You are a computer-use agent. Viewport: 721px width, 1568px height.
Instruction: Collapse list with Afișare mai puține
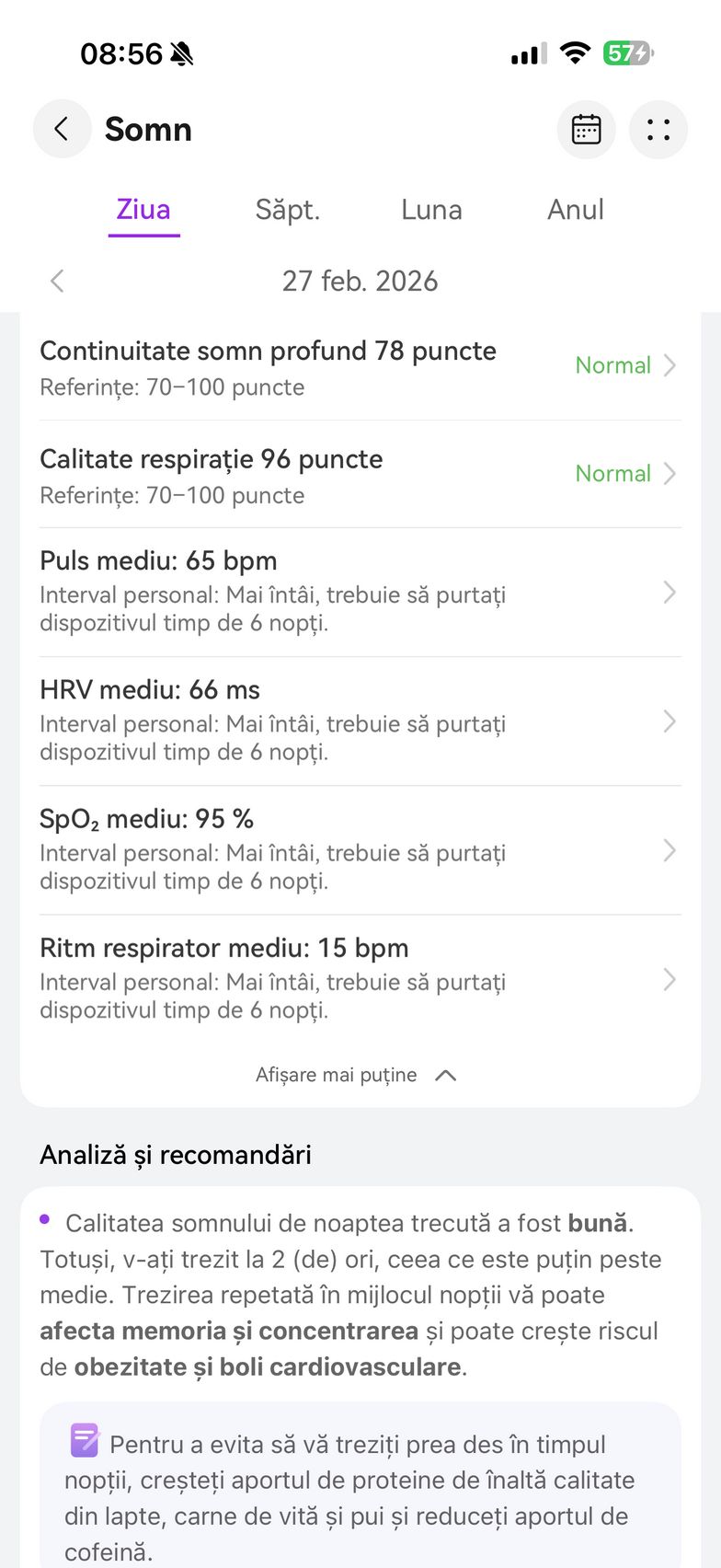[x=356, y=1075]
